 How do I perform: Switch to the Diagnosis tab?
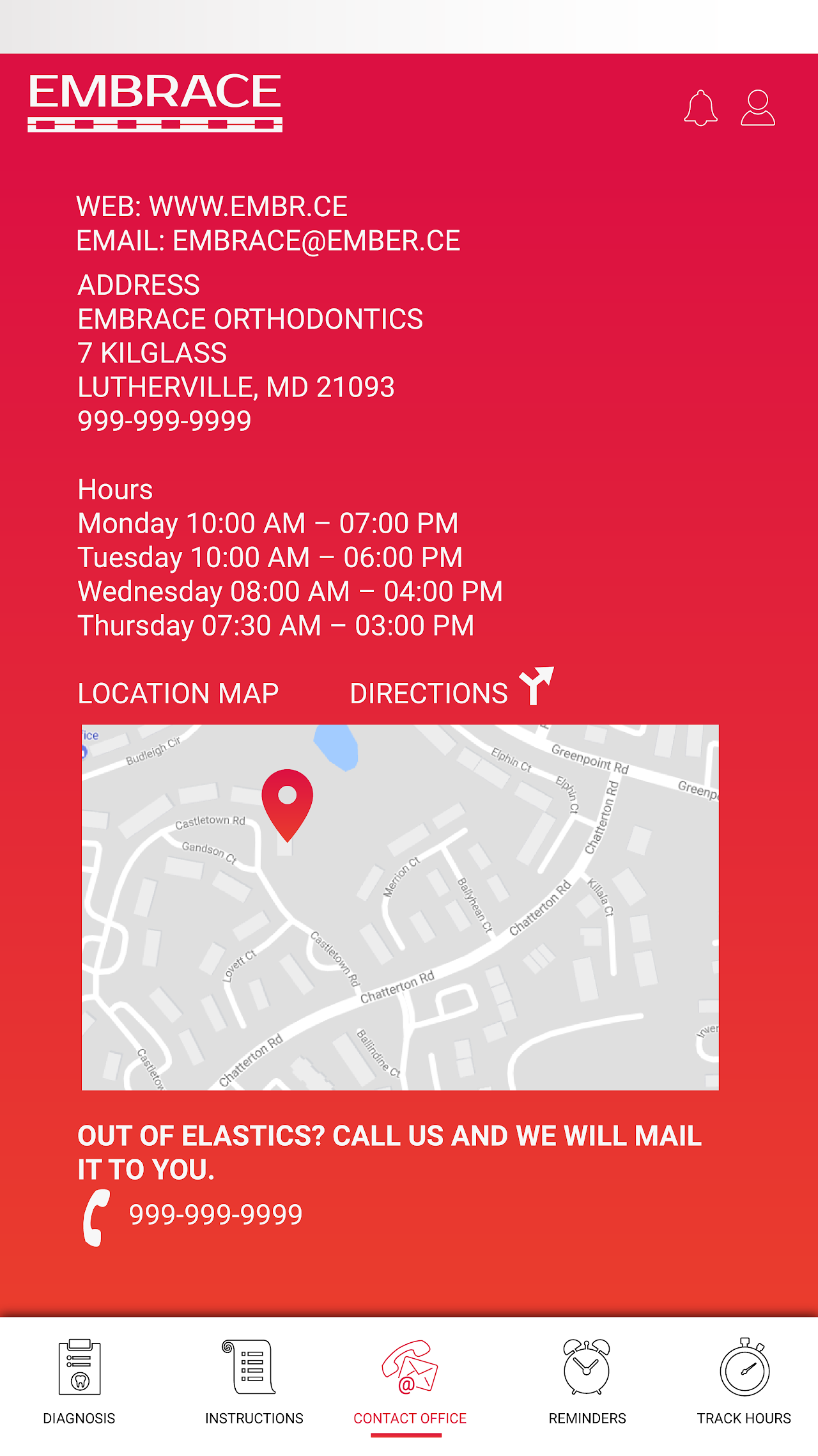click(79, 1381)
